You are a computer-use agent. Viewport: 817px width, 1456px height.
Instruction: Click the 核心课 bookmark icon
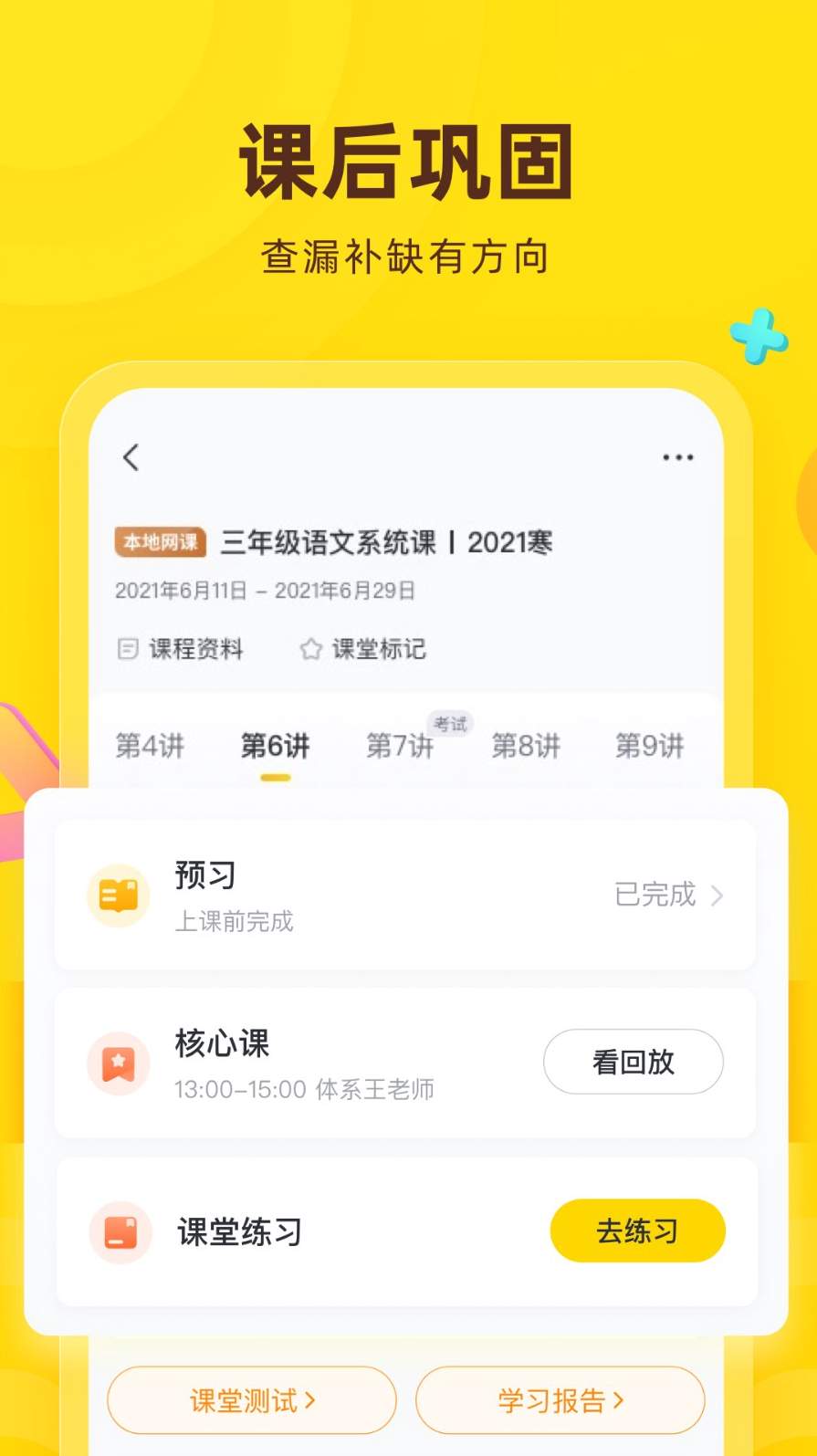tap(118, 1063)
